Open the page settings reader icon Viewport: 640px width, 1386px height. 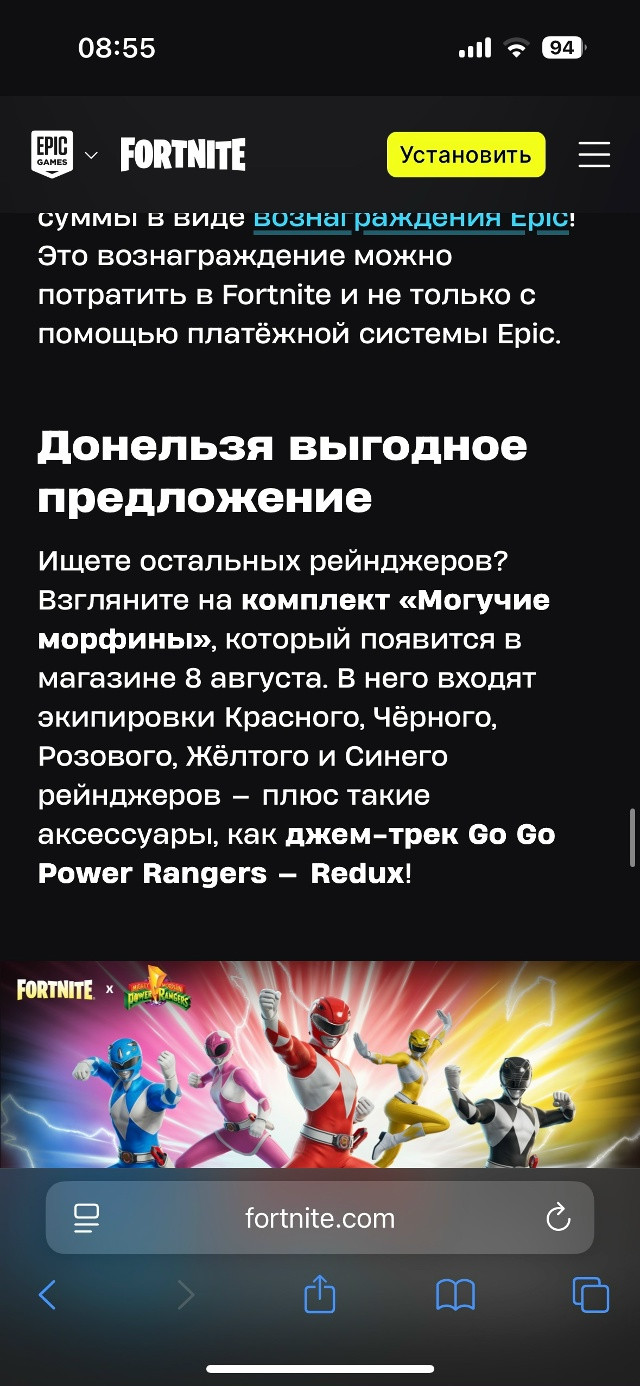point(87,1218)
